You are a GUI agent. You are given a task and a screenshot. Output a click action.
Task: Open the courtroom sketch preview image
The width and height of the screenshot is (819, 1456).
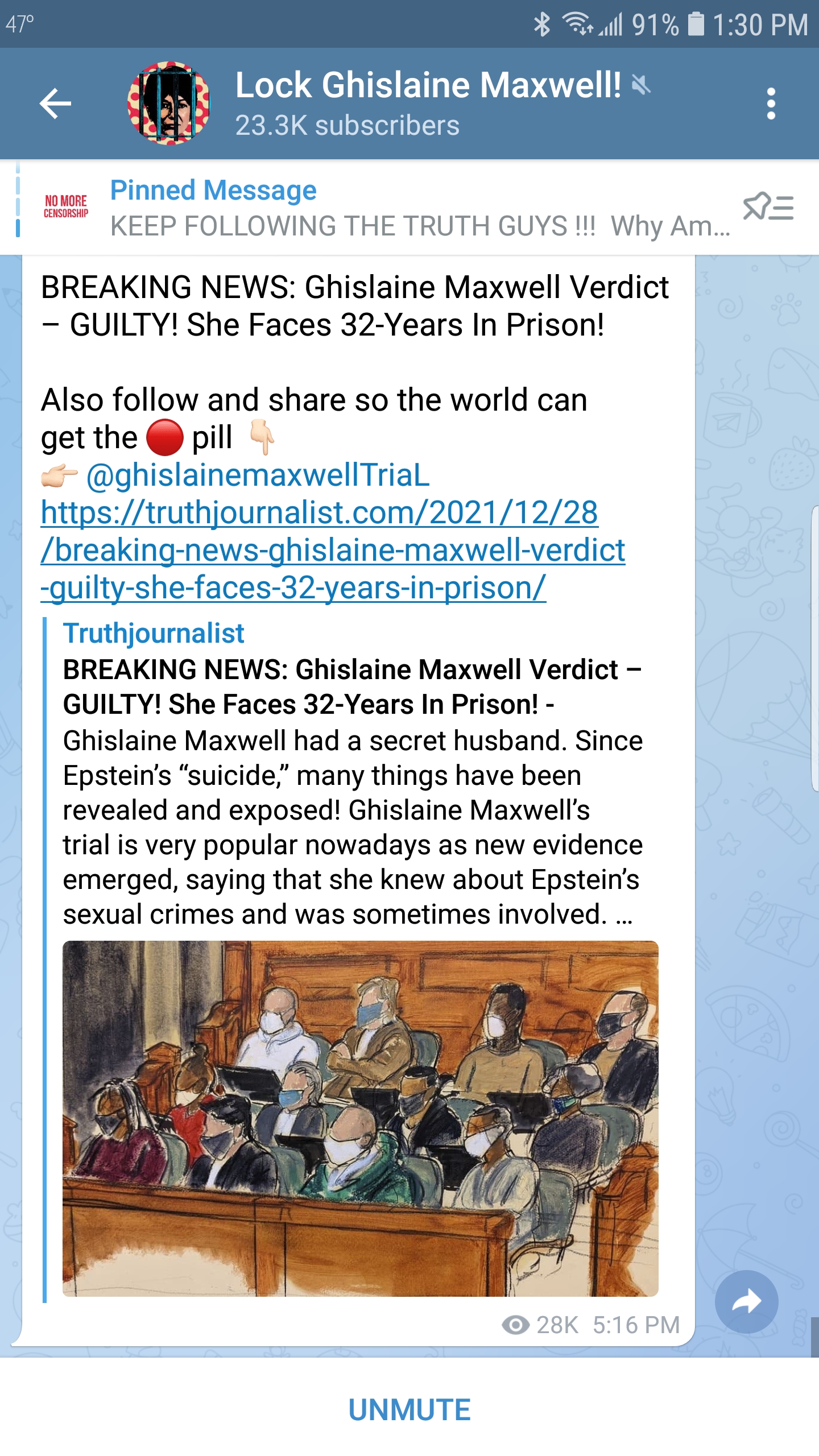[360, 1118]
